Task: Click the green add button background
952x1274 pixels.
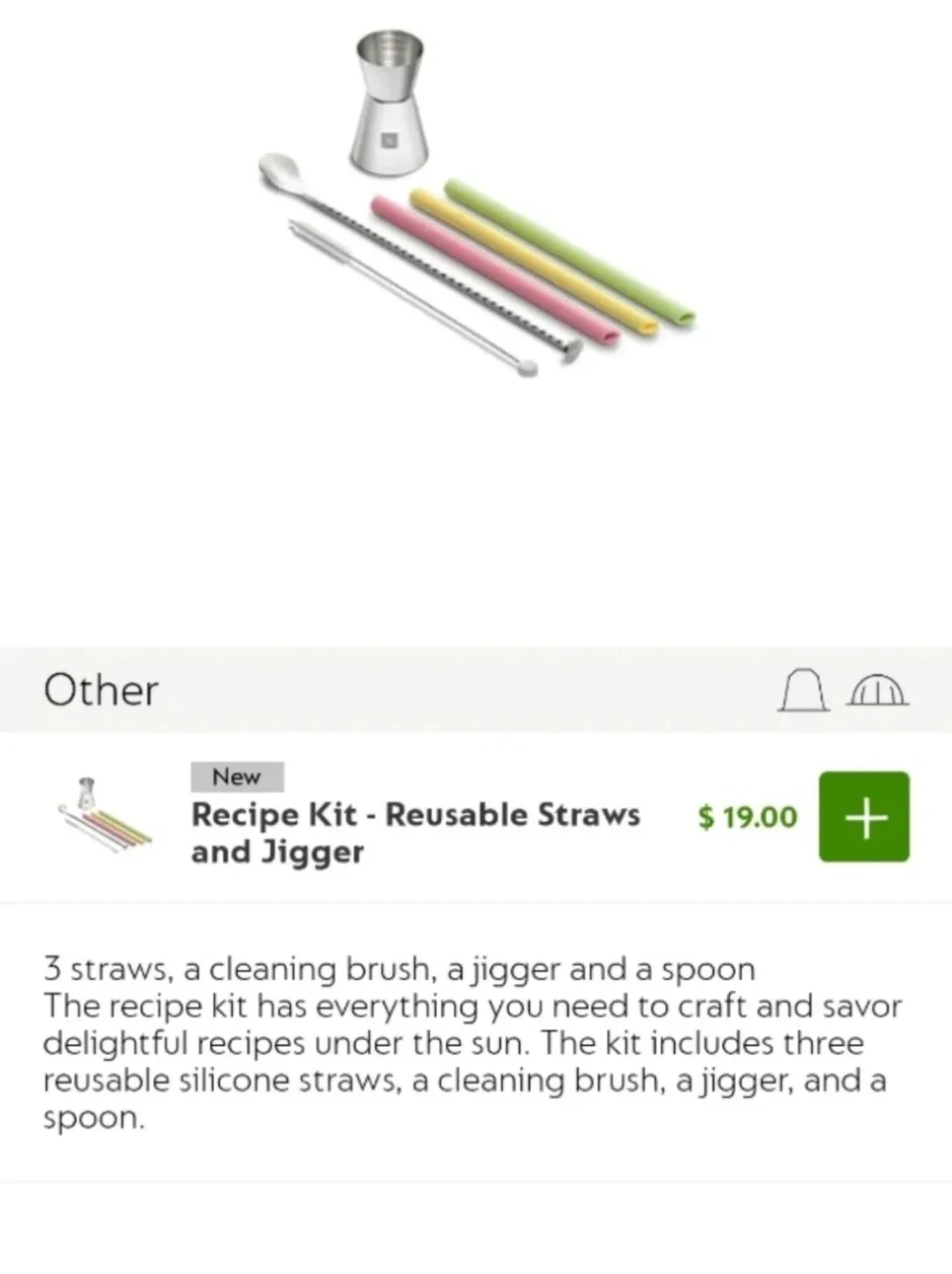Action: [x=864, y=817]
